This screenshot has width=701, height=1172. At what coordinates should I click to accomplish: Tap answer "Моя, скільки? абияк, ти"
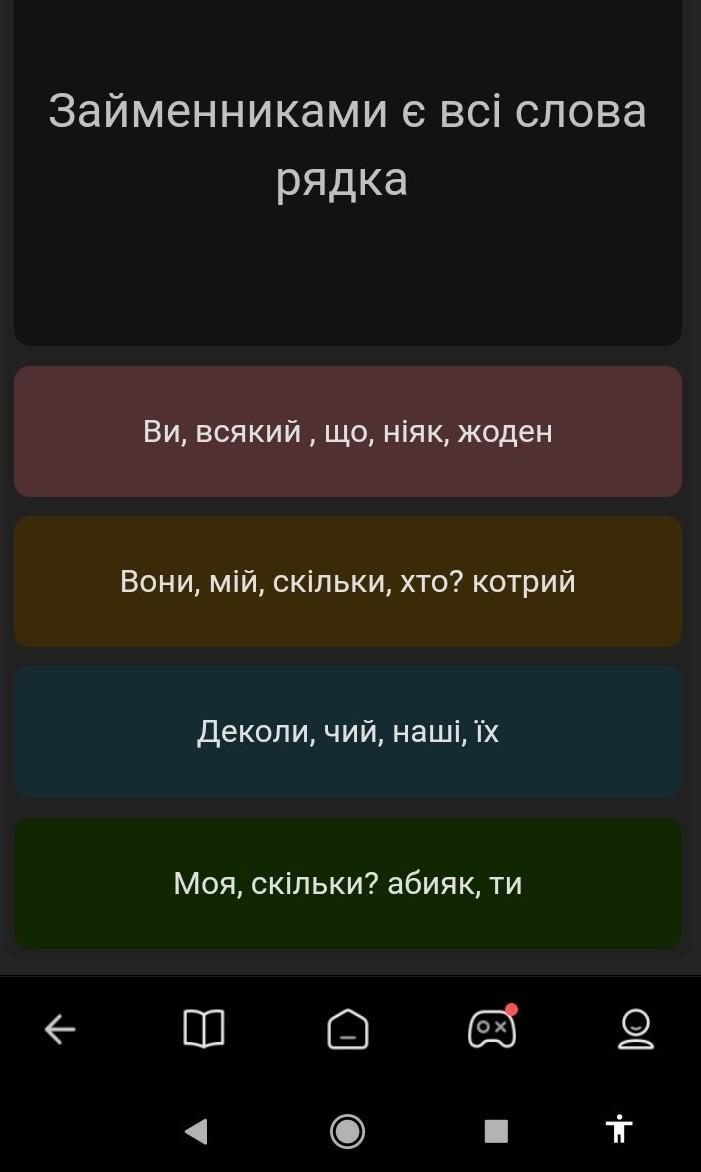click(348, 883)
